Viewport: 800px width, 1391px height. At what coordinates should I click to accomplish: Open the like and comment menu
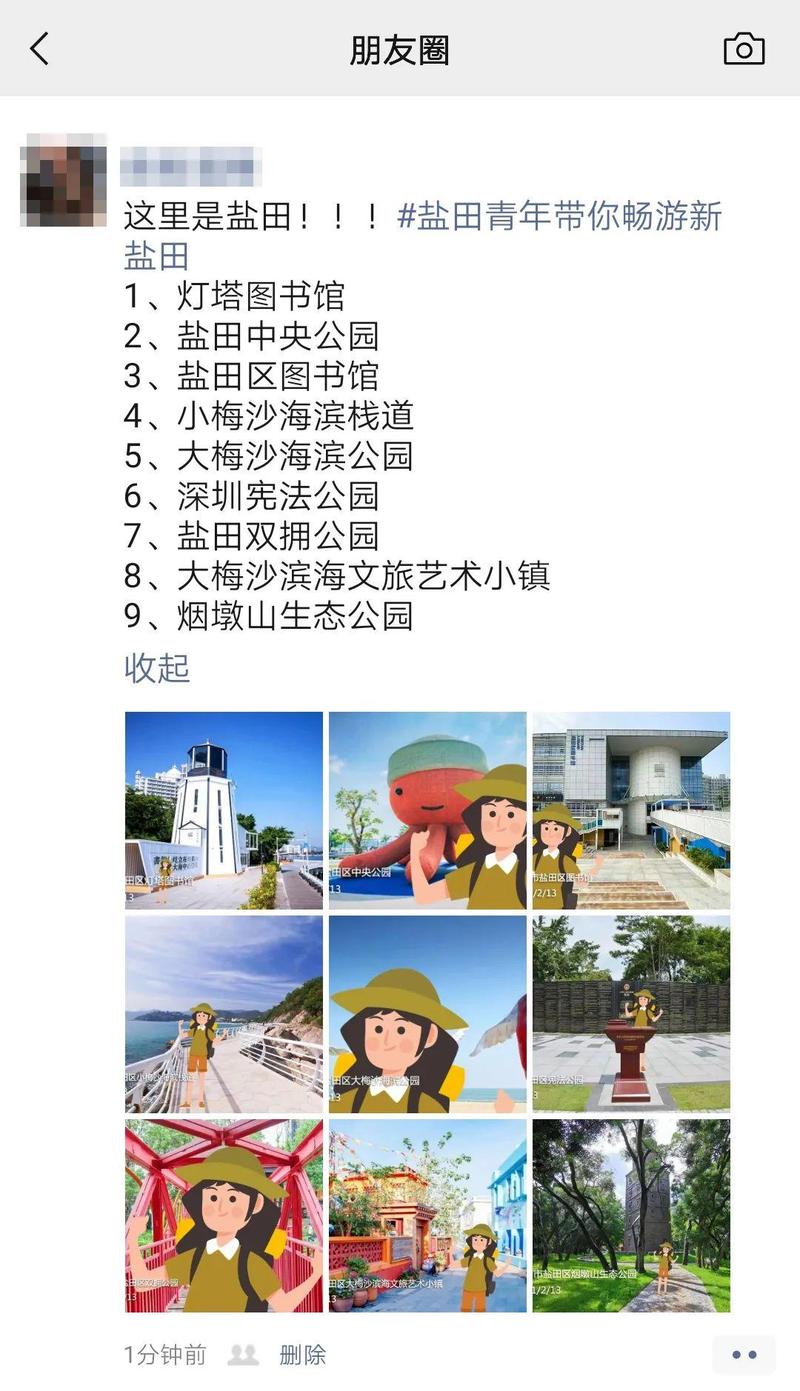click(x=744, y=1355)
